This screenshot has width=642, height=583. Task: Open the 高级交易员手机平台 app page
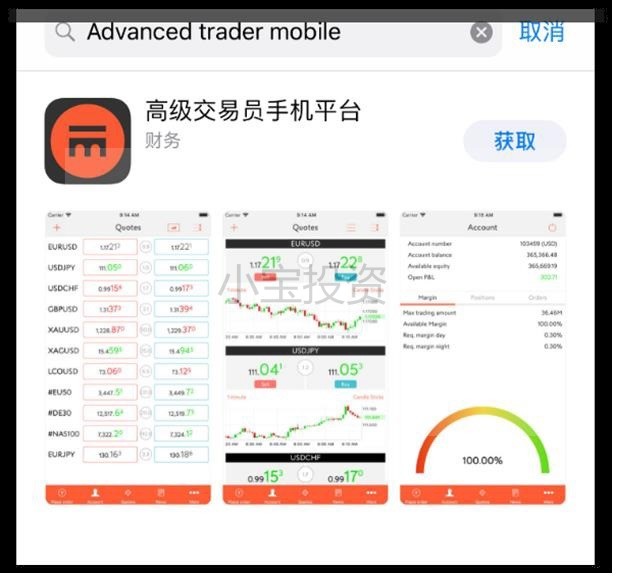(x=252, y=110)
